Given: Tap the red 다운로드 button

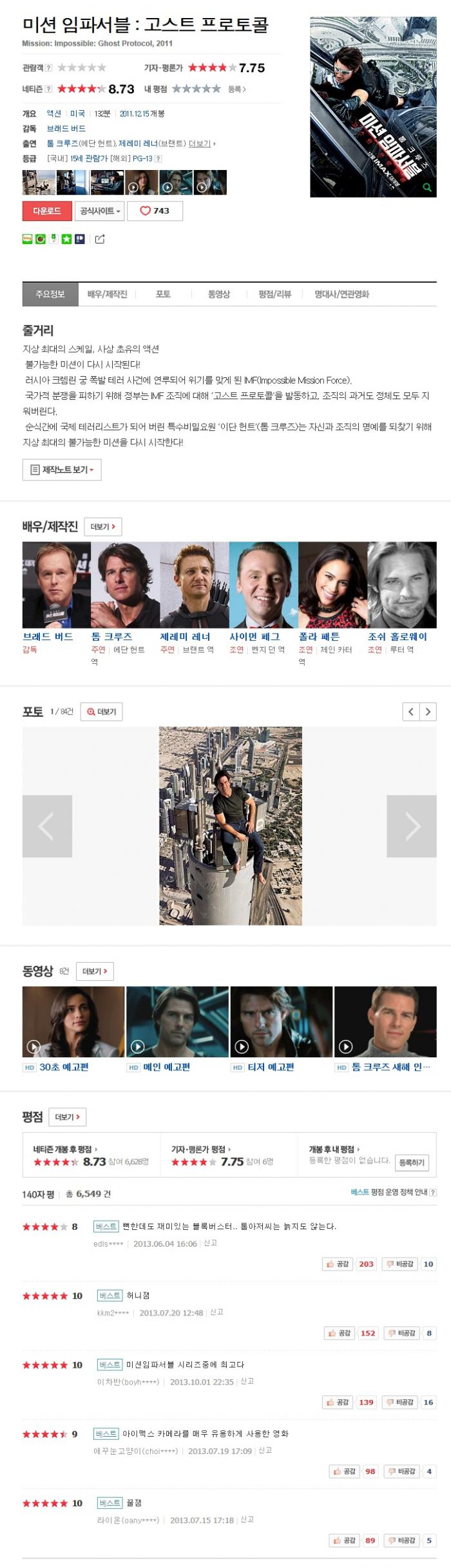Looking at the screenshot, I should 47,211.
